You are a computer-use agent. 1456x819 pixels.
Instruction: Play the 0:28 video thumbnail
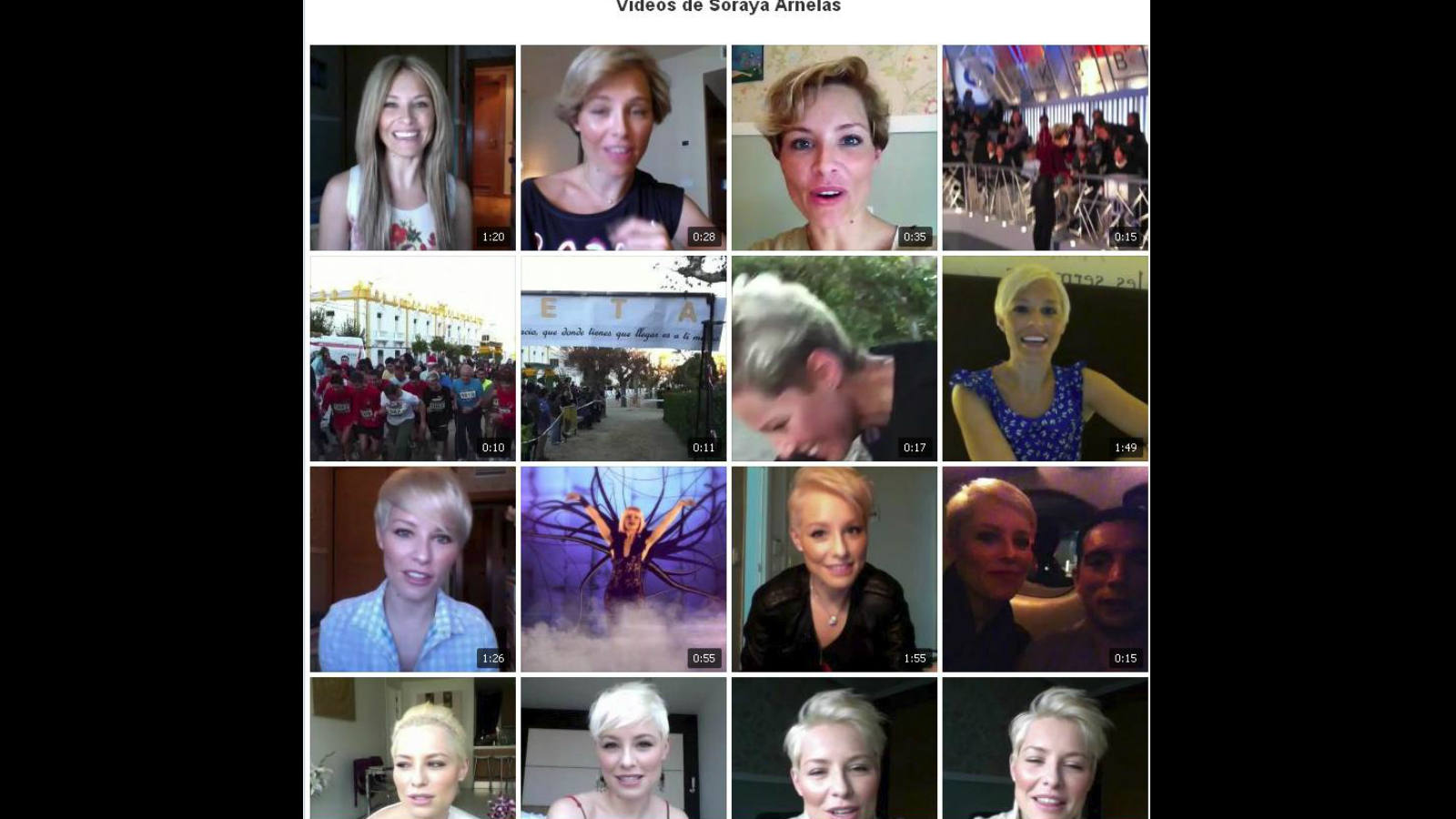coord(623,147)
